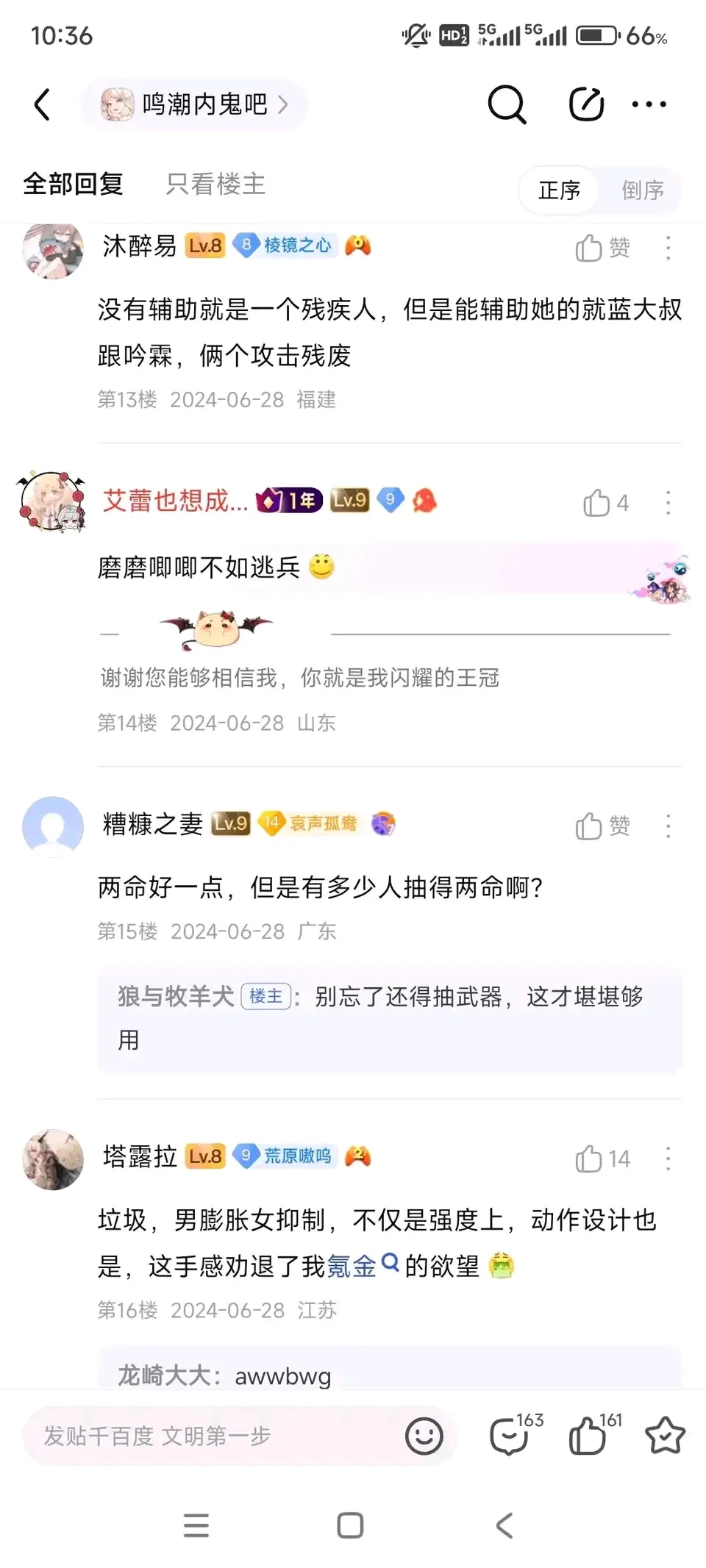Like 沐醉易's reply

(x=602, y=248)
